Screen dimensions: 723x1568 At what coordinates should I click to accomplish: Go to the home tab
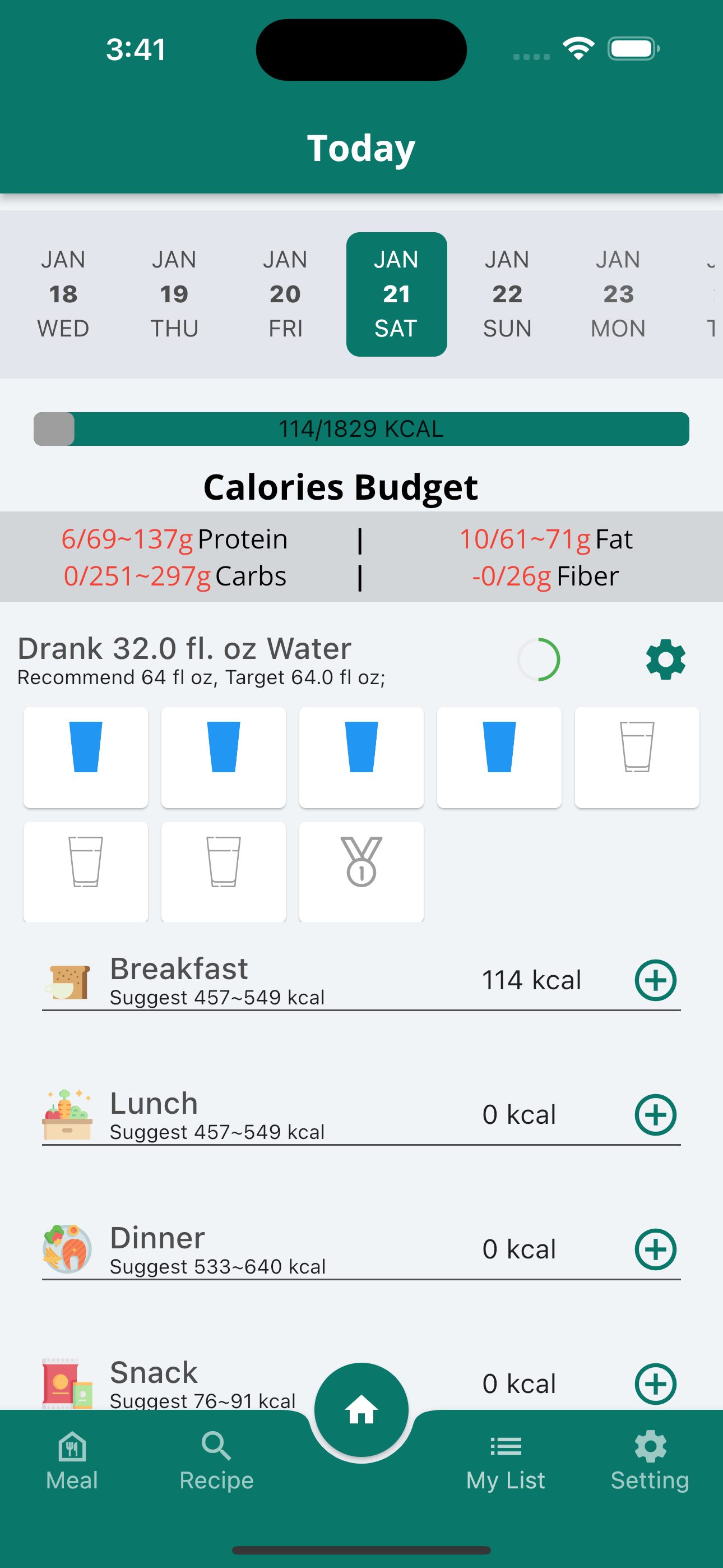point(361,1410)
